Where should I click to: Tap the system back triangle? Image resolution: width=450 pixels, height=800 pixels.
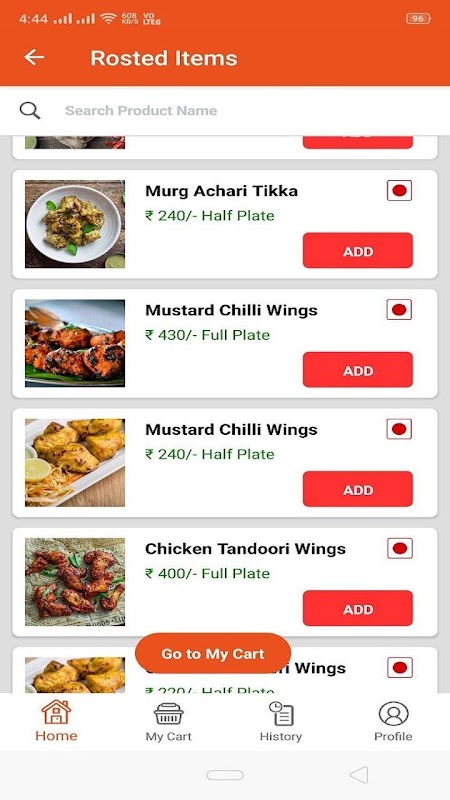pyautogui.click(x=359, y=775)
